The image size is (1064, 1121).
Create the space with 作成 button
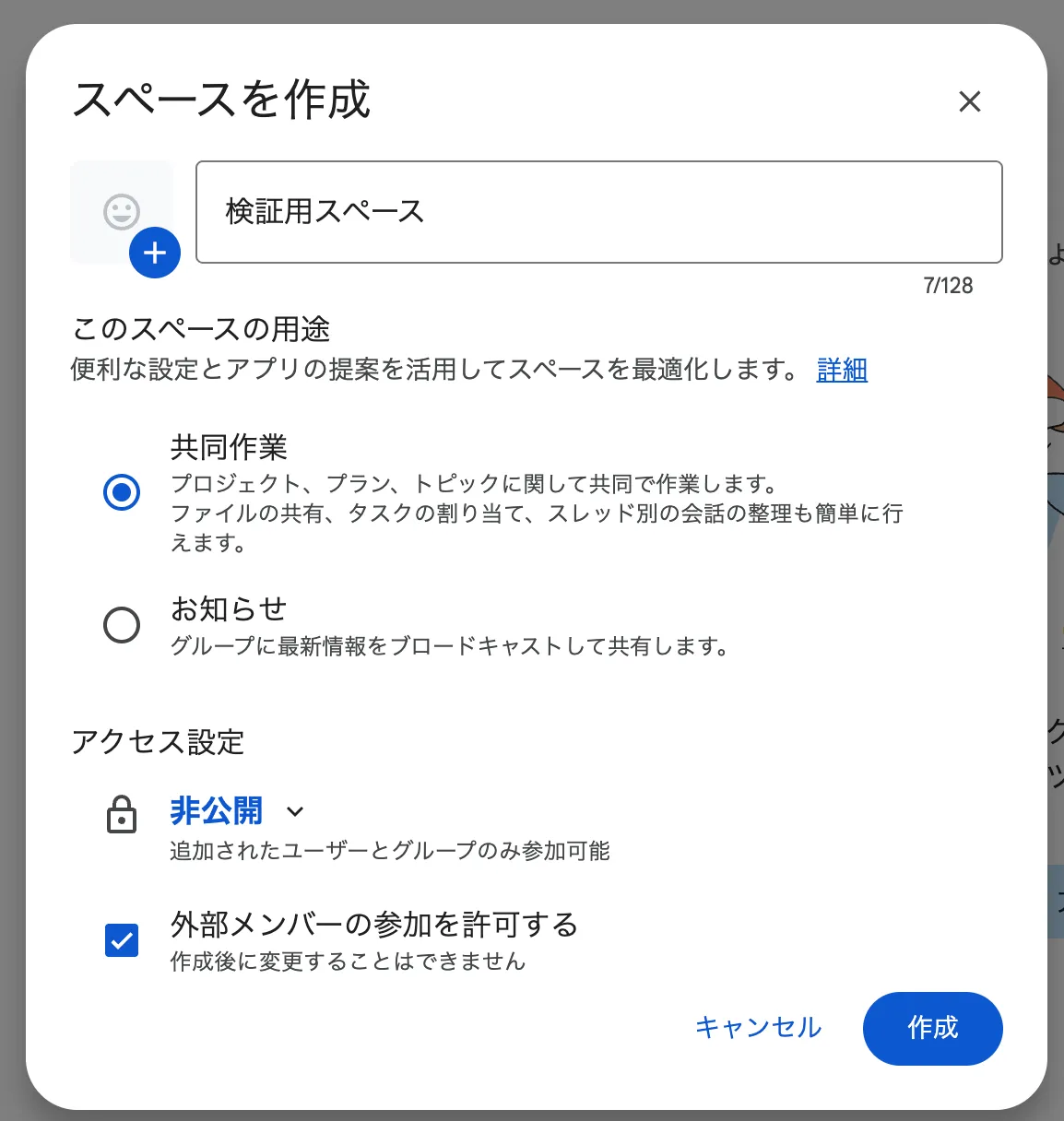click(x=932, y=1028)
